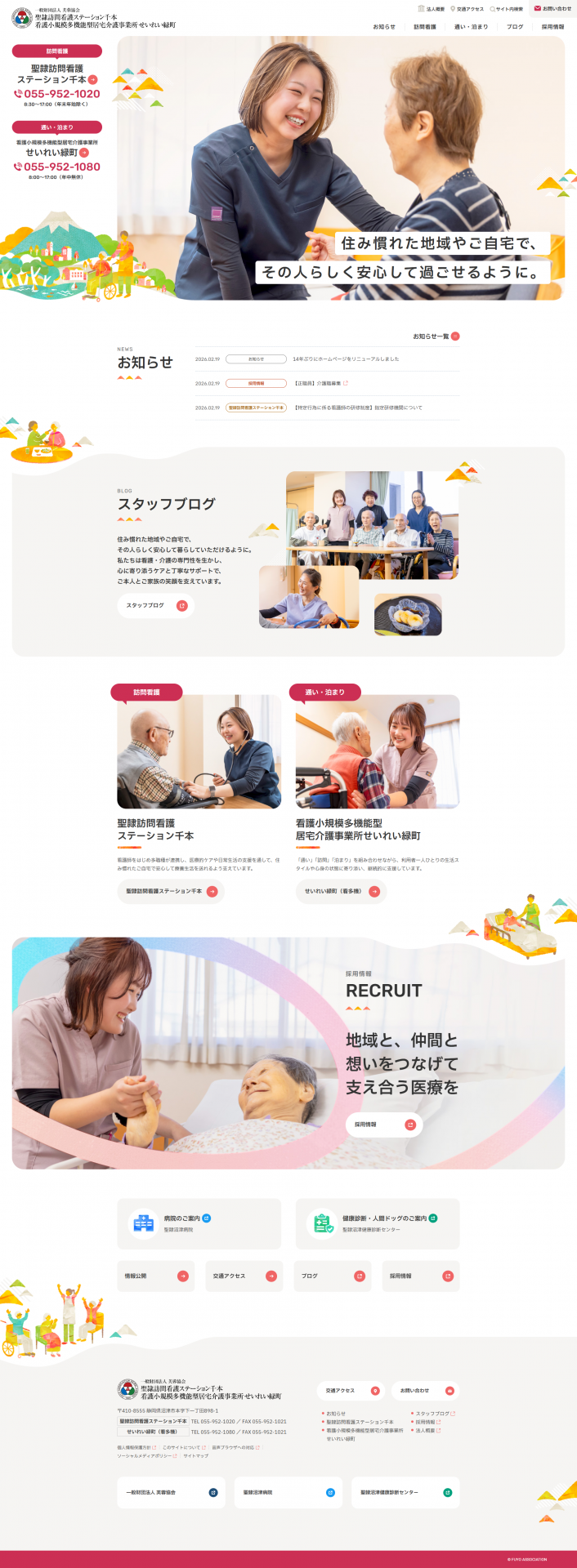Open せいれい緑町（看多機）button

tap(340, 891)
